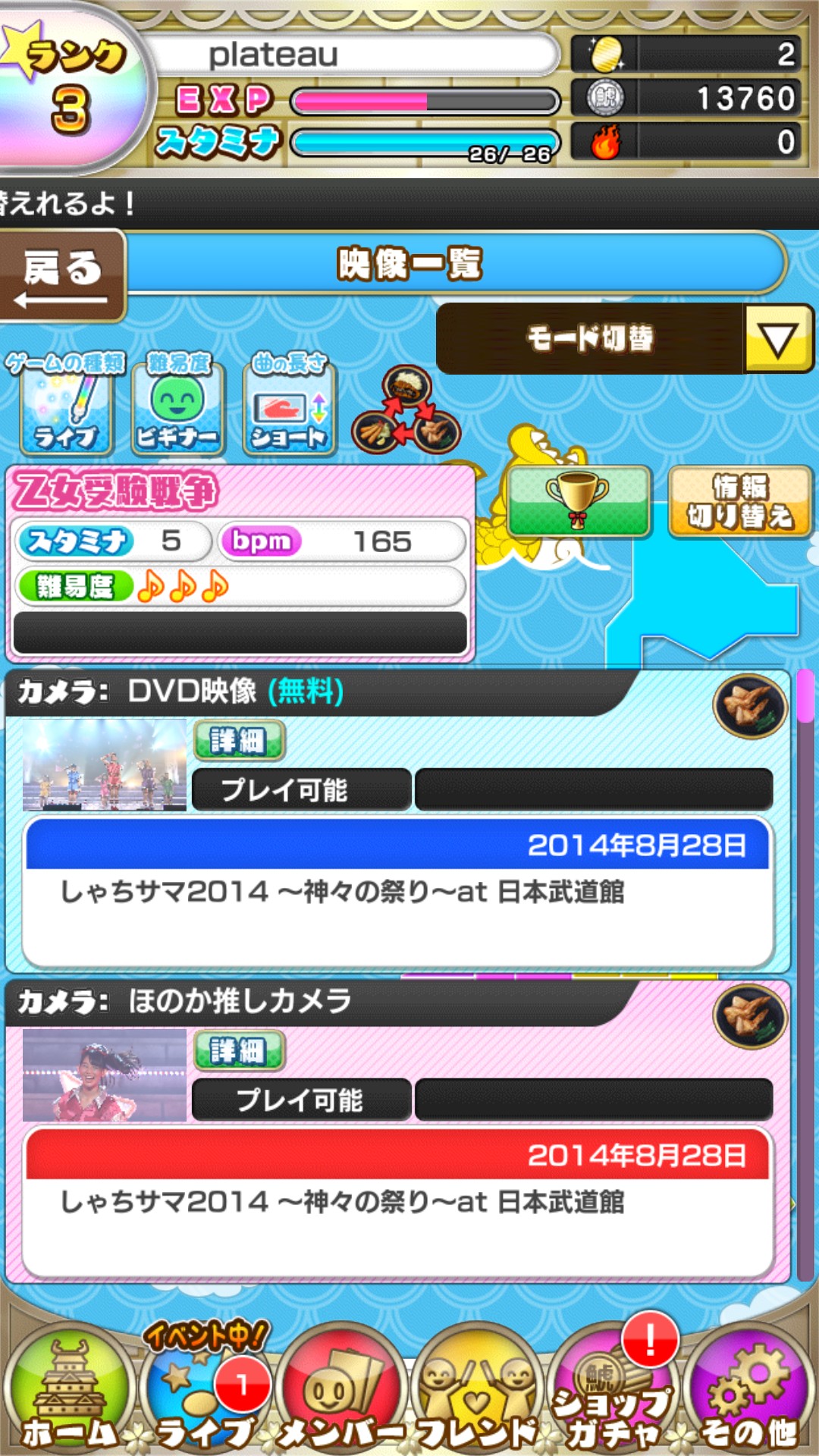
Task: Open the モード切替 dropdown
Action: pos(625,338)
